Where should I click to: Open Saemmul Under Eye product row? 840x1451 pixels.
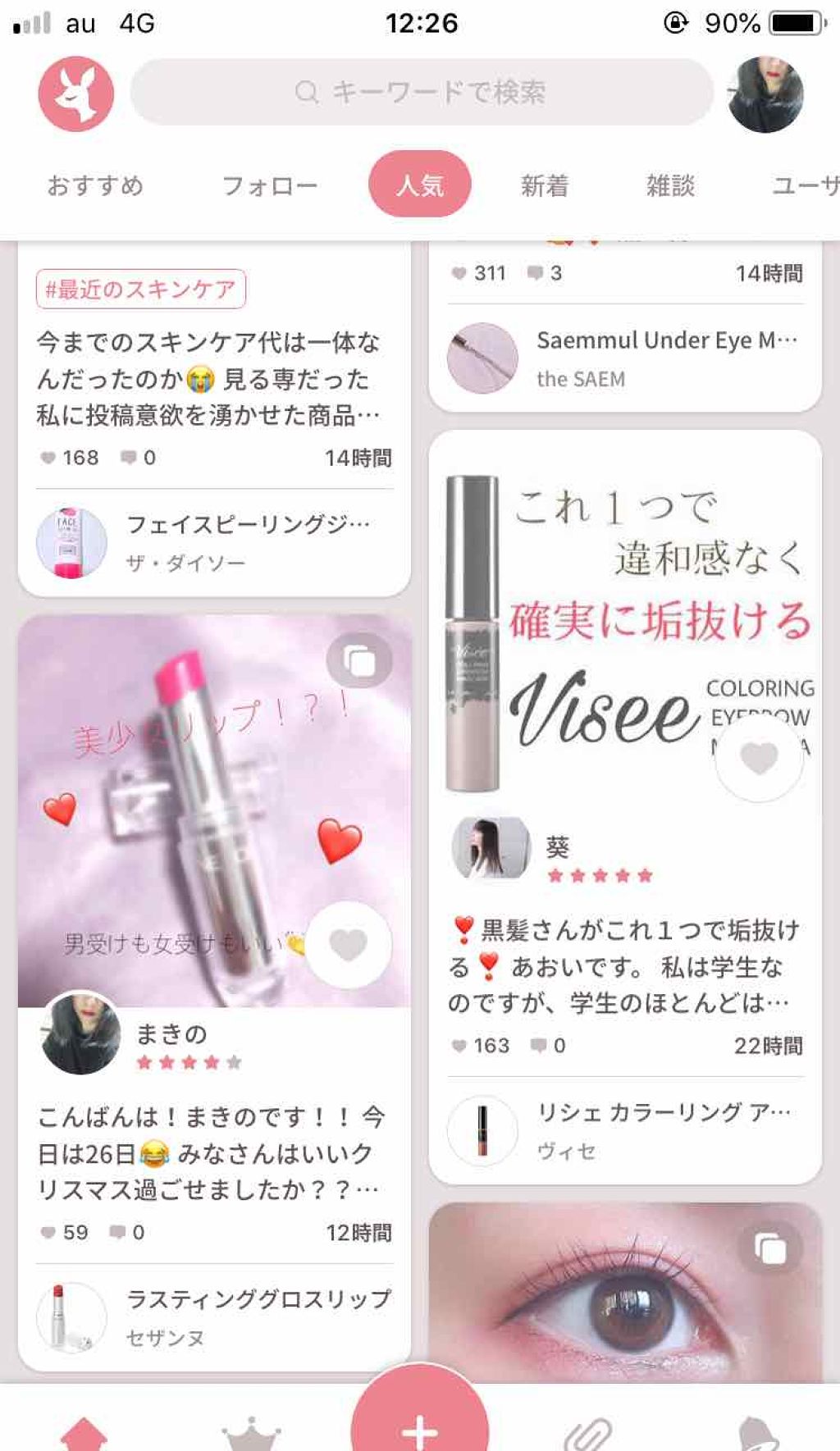[x=623, y=358]
